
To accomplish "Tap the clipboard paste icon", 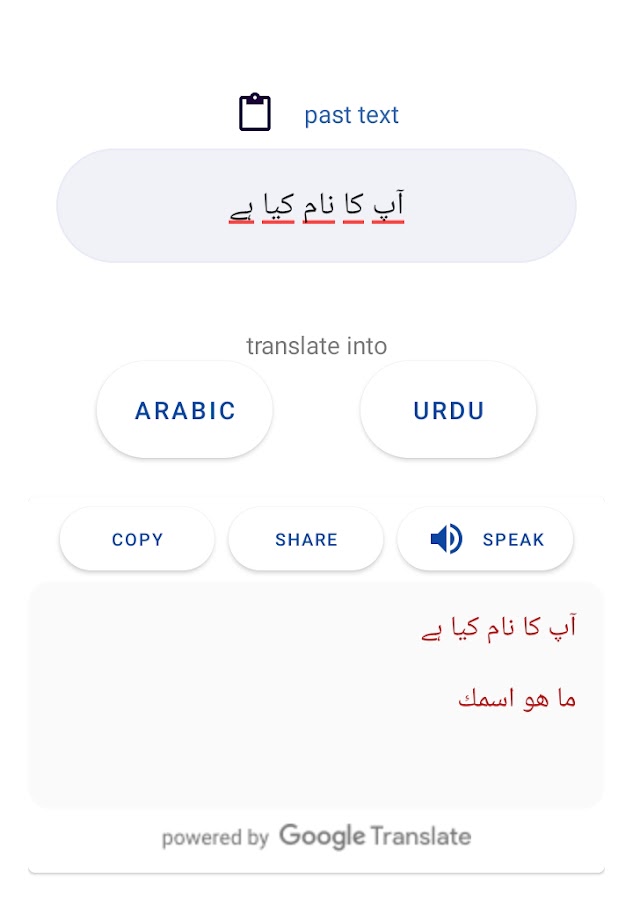I will (x=255, y=113).
